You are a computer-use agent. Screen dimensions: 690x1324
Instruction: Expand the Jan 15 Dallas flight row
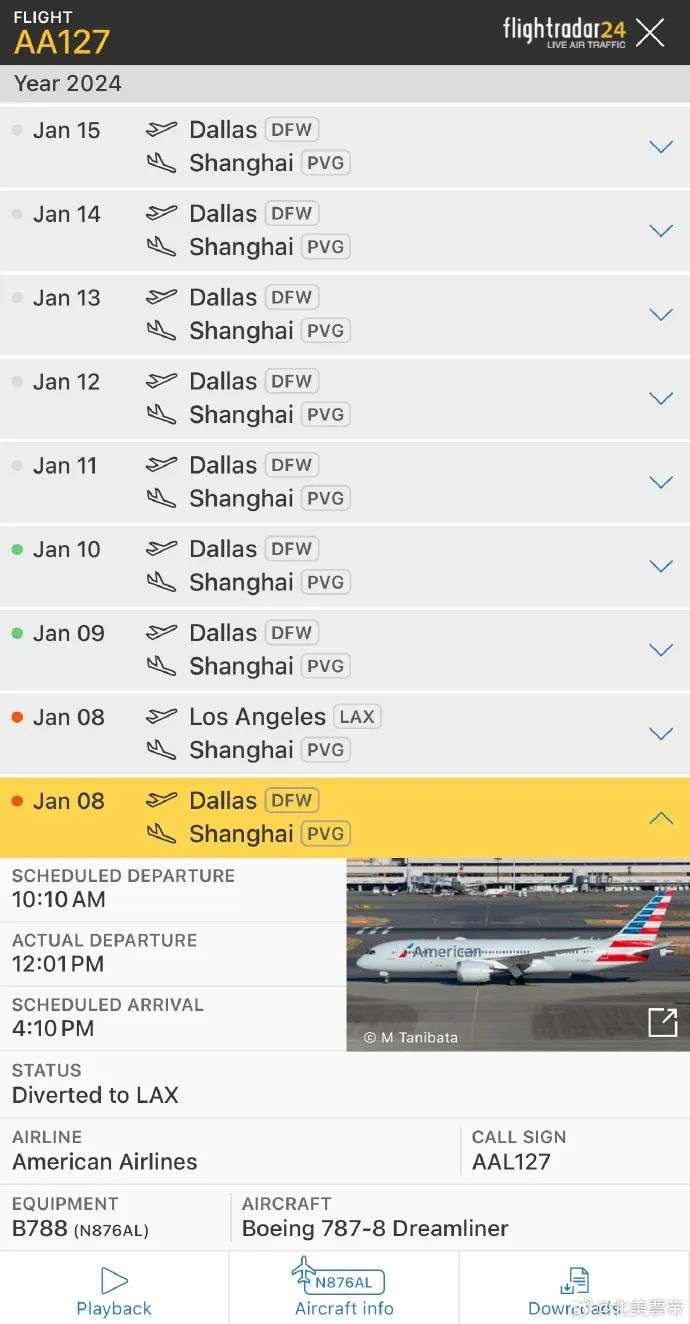point(660,147)
